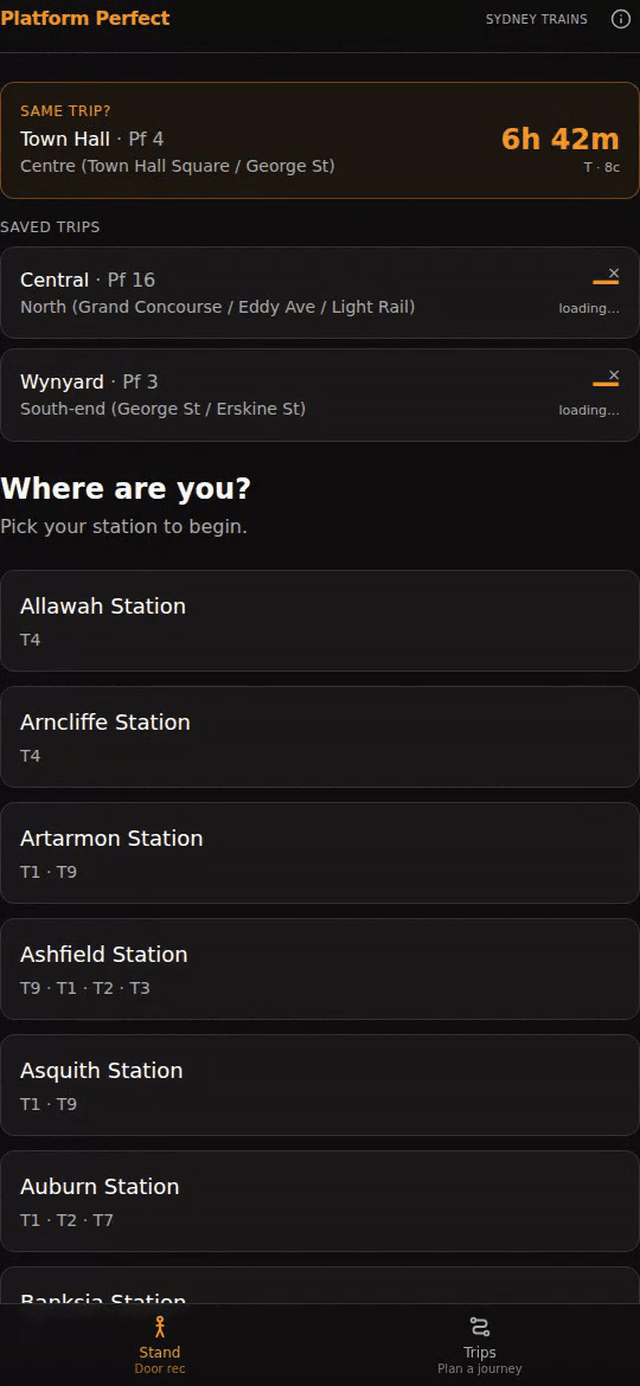Viewport: 640px width, 1386px height.
Task: Select Ashfield Station
Action: pyautogui.click(x=320, y=969)
